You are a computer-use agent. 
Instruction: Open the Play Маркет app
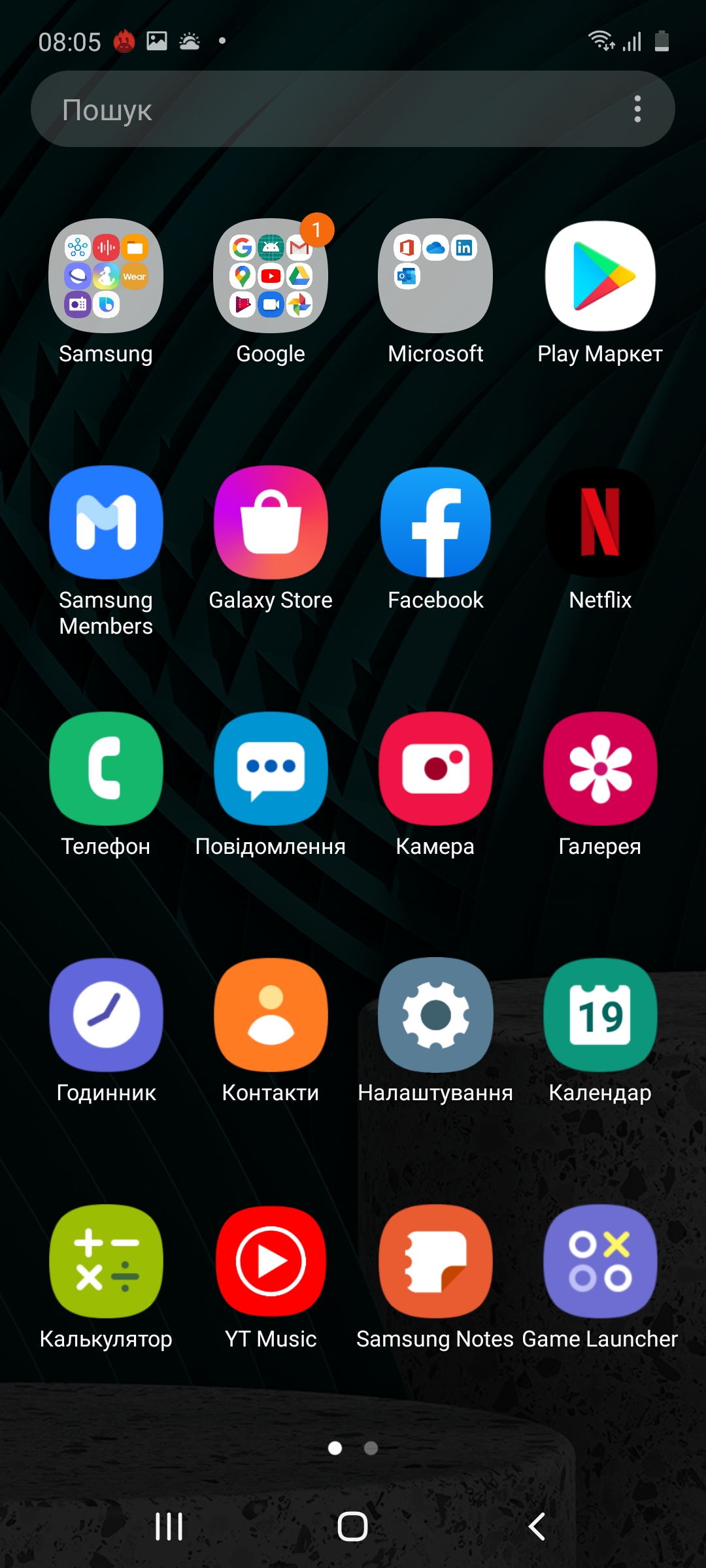[599, 275]
